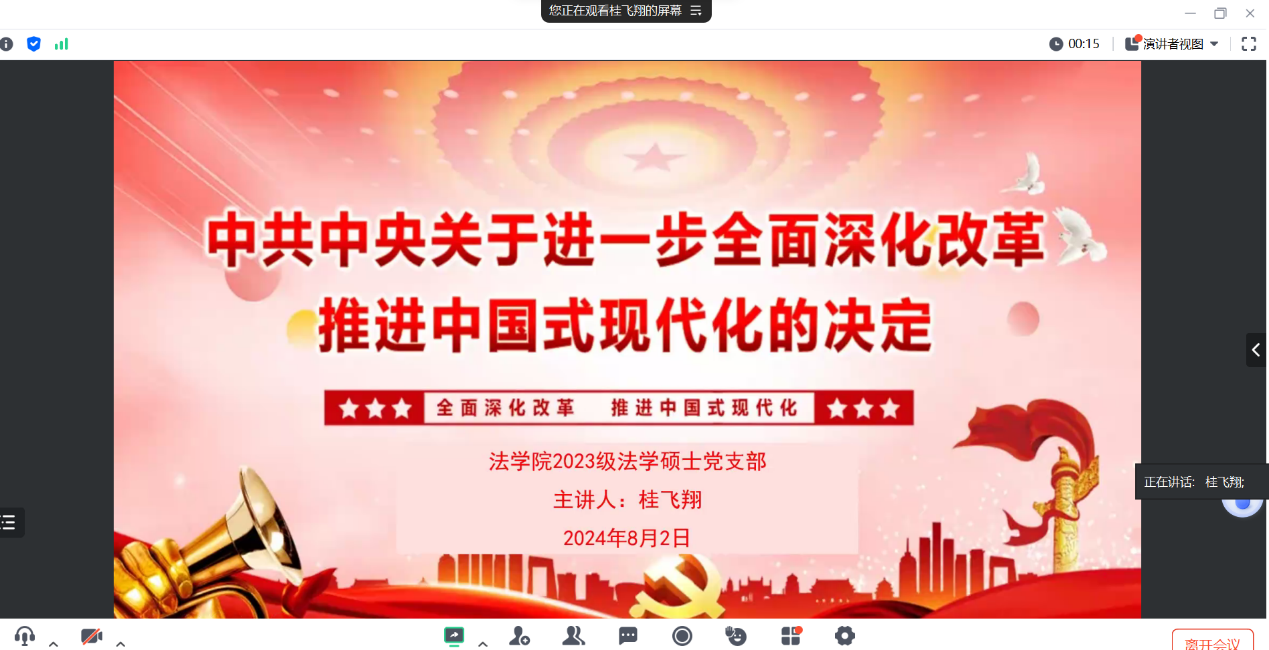Viewport: 1269px width, 650px height.
Task: Open the meeting chat
Action: (x=628, y=636)
